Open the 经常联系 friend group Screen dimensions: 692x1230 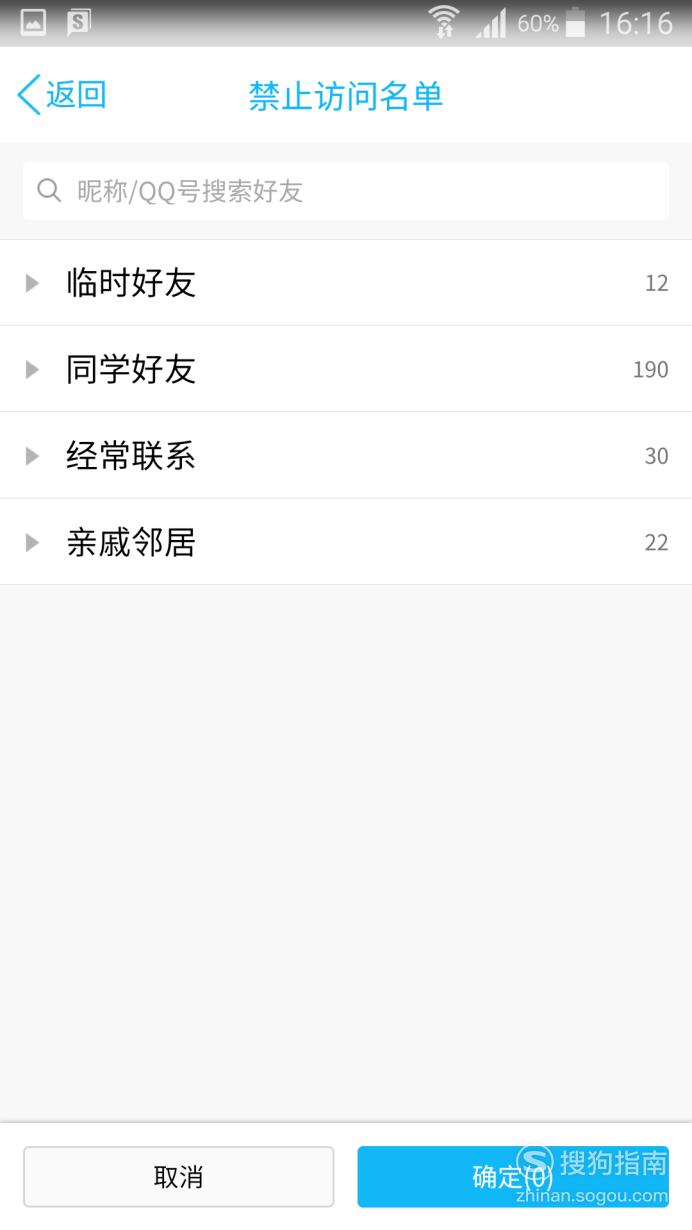346,456
